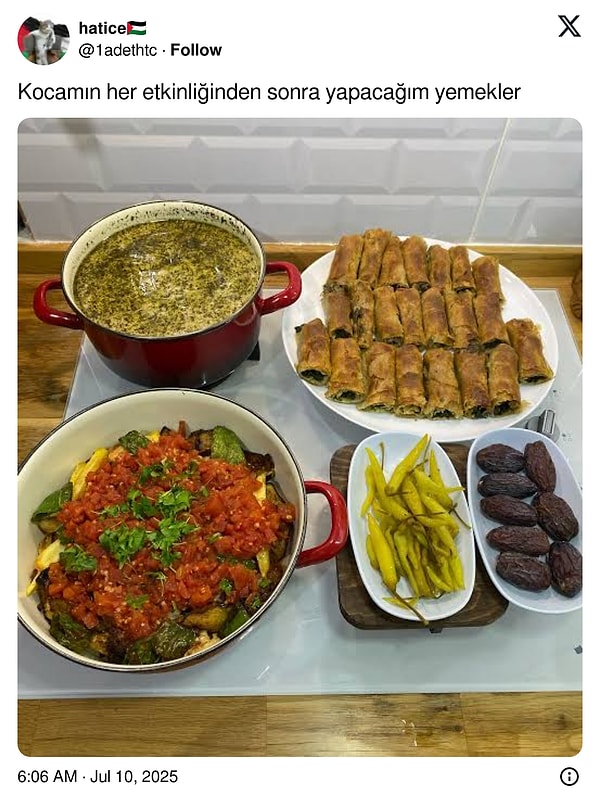This screenshot has height=807, width=600.
Task: Open the tweet timestamp Jul 10, 2025
Action: pyautogui.click(x=98, y=776)
